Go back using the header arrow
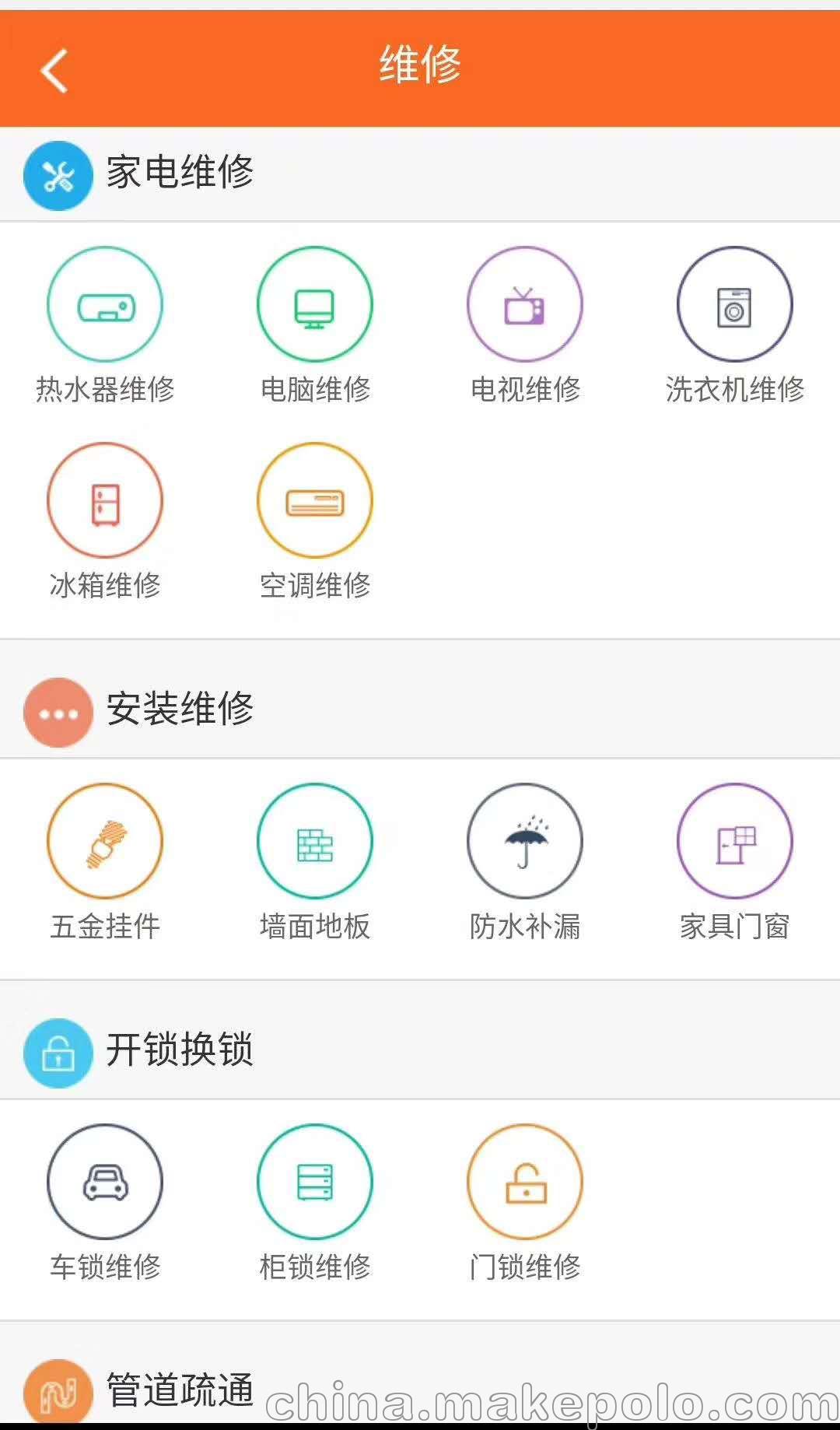The width and height of the screenshot is (840, 1430). click(54, 71)
